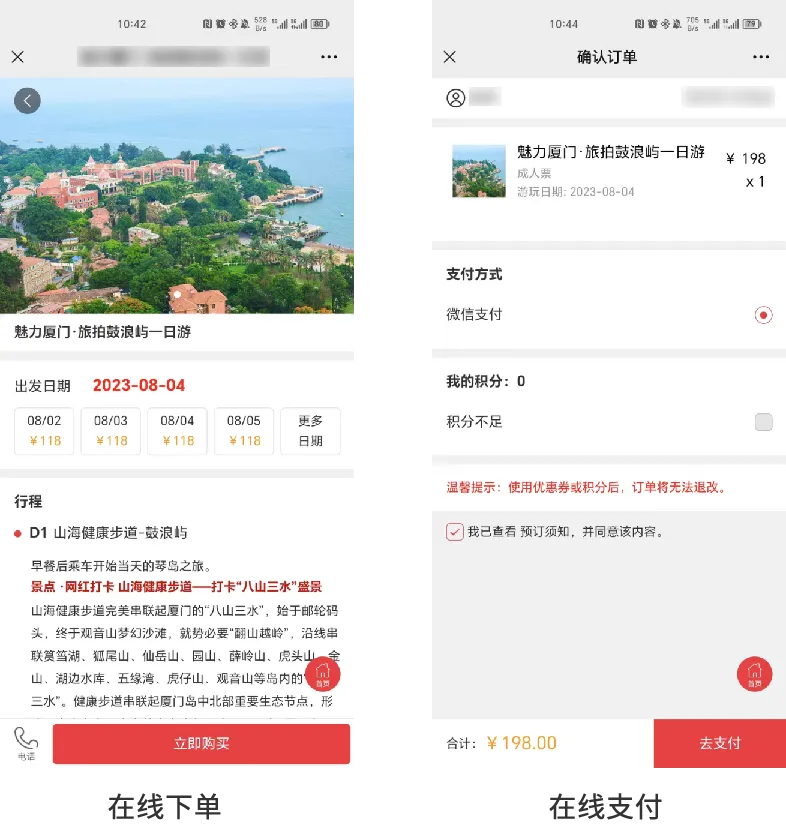The width and height of the screenshot is (786, 838).
Task: Tap 去支付 to pay
Action: click(x=719, y=743)
